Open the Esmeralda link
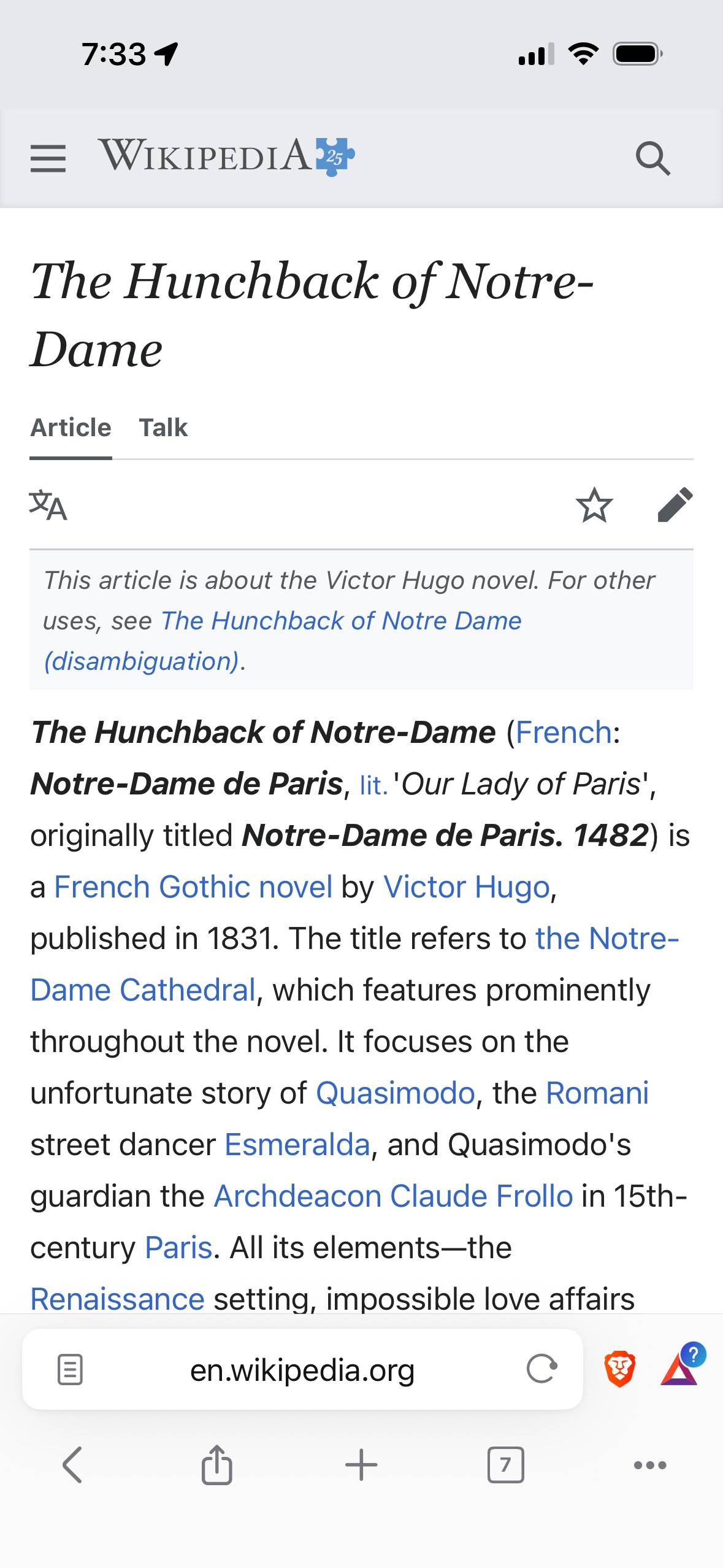The height and width of the screenshot is (1568, 723). tap(297, 1145)
